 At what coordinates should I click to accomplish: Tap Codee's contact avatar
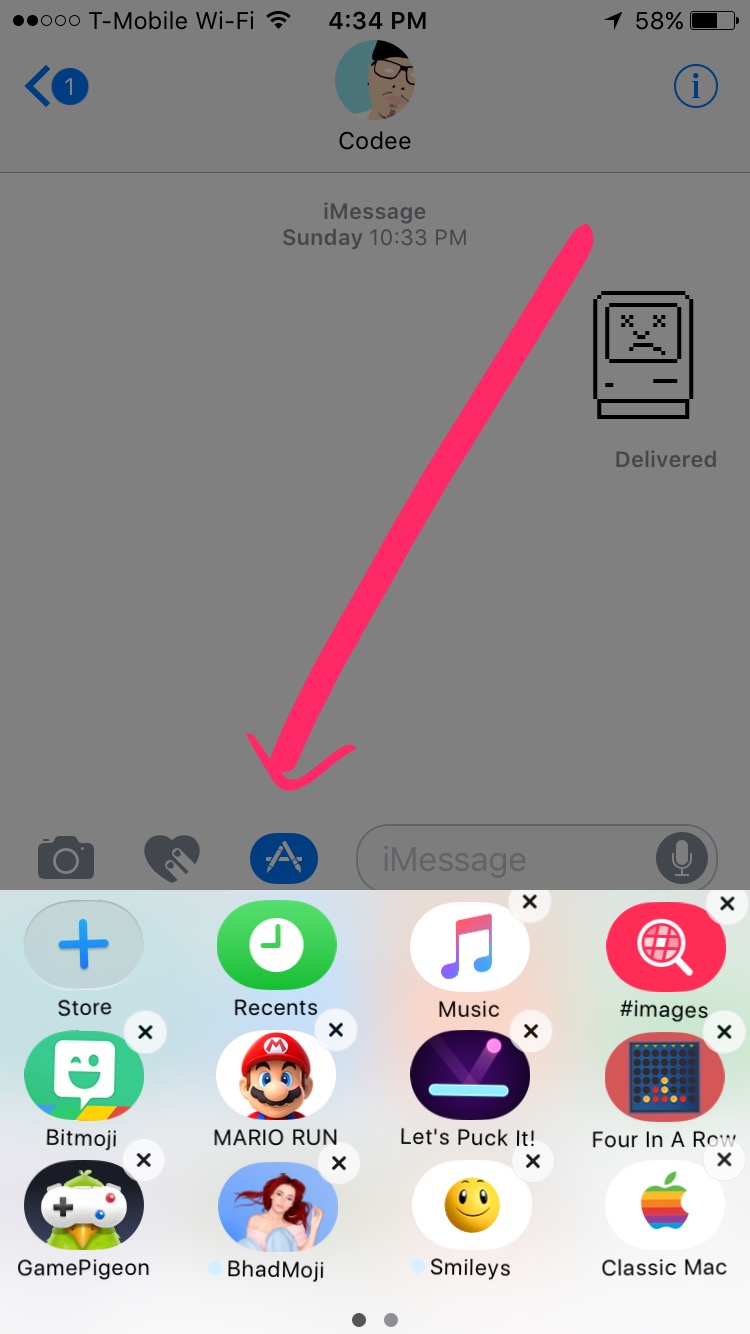(x=374, y=80)
